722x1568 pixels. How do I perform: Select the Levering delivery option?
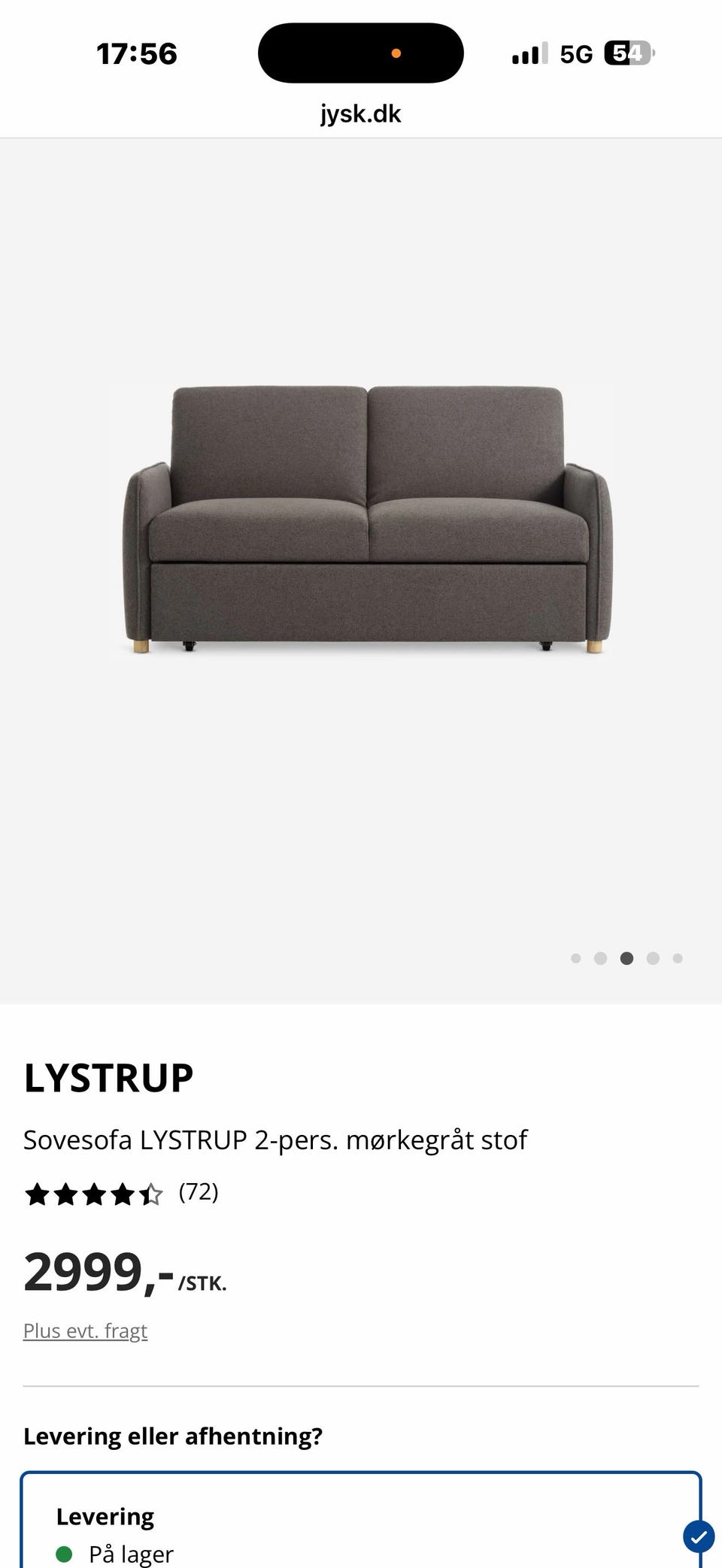tap(361, 1526)
